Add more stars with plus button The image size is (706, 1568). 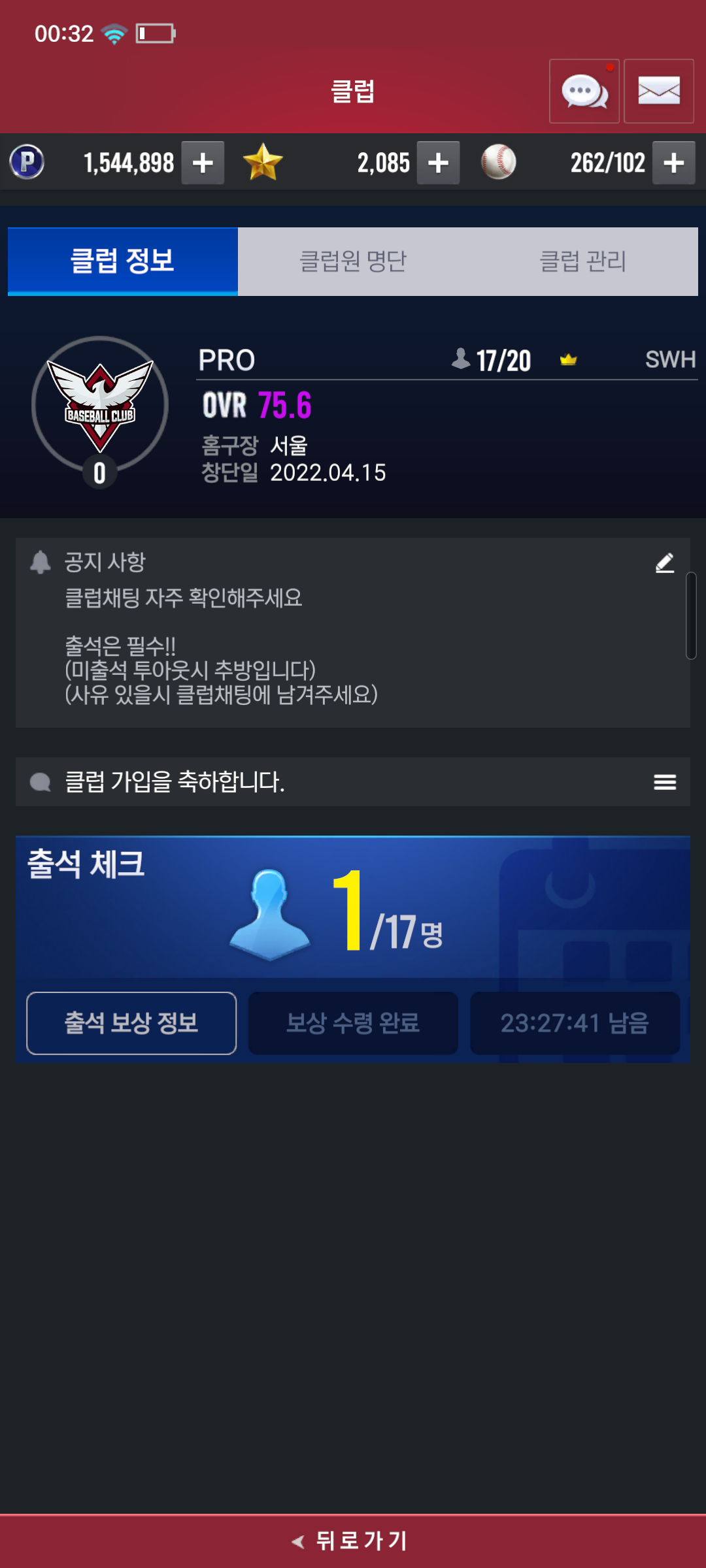(x=438, y=163)
